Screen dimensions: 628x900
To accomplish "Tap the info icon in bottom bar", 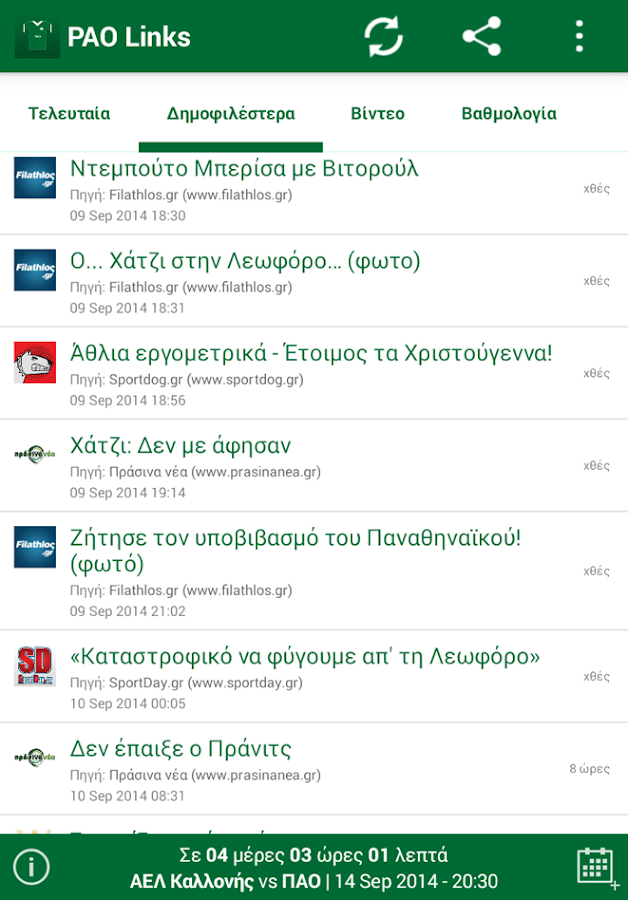I will 31,867.
